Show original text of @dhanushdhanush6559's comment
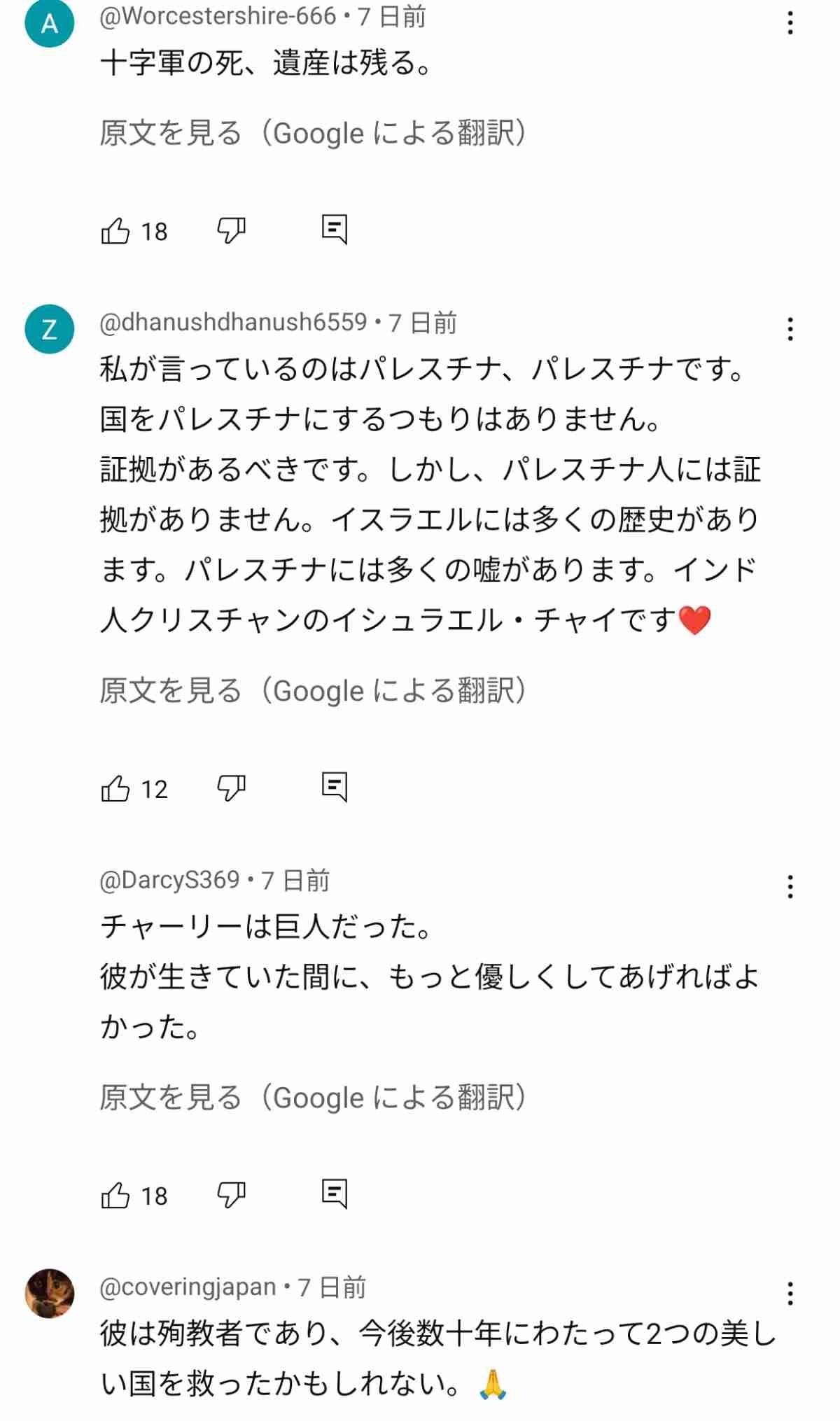The height and width of the screenshot is (1421, 840). click(x=312, y=691)
